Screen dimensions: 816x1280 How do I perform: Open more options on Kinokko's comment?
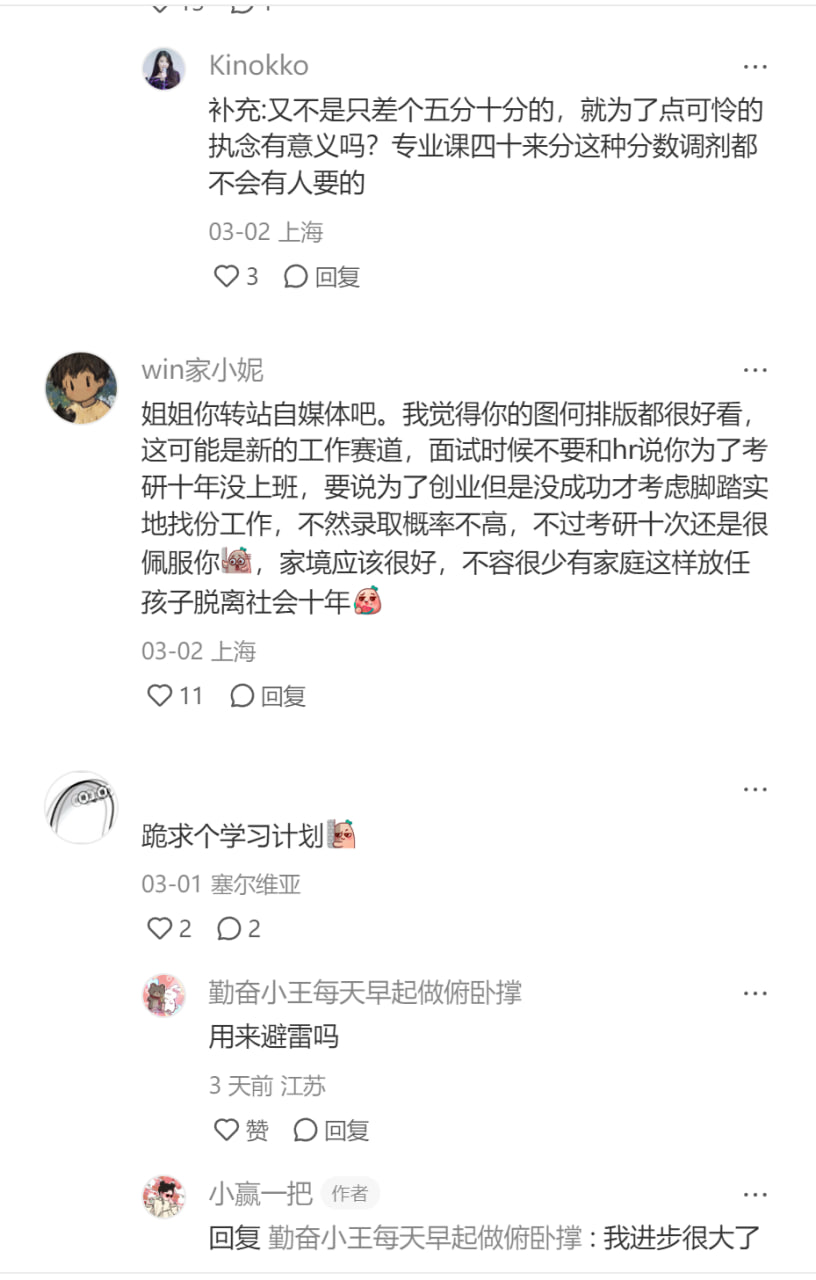tap(756, 66)
